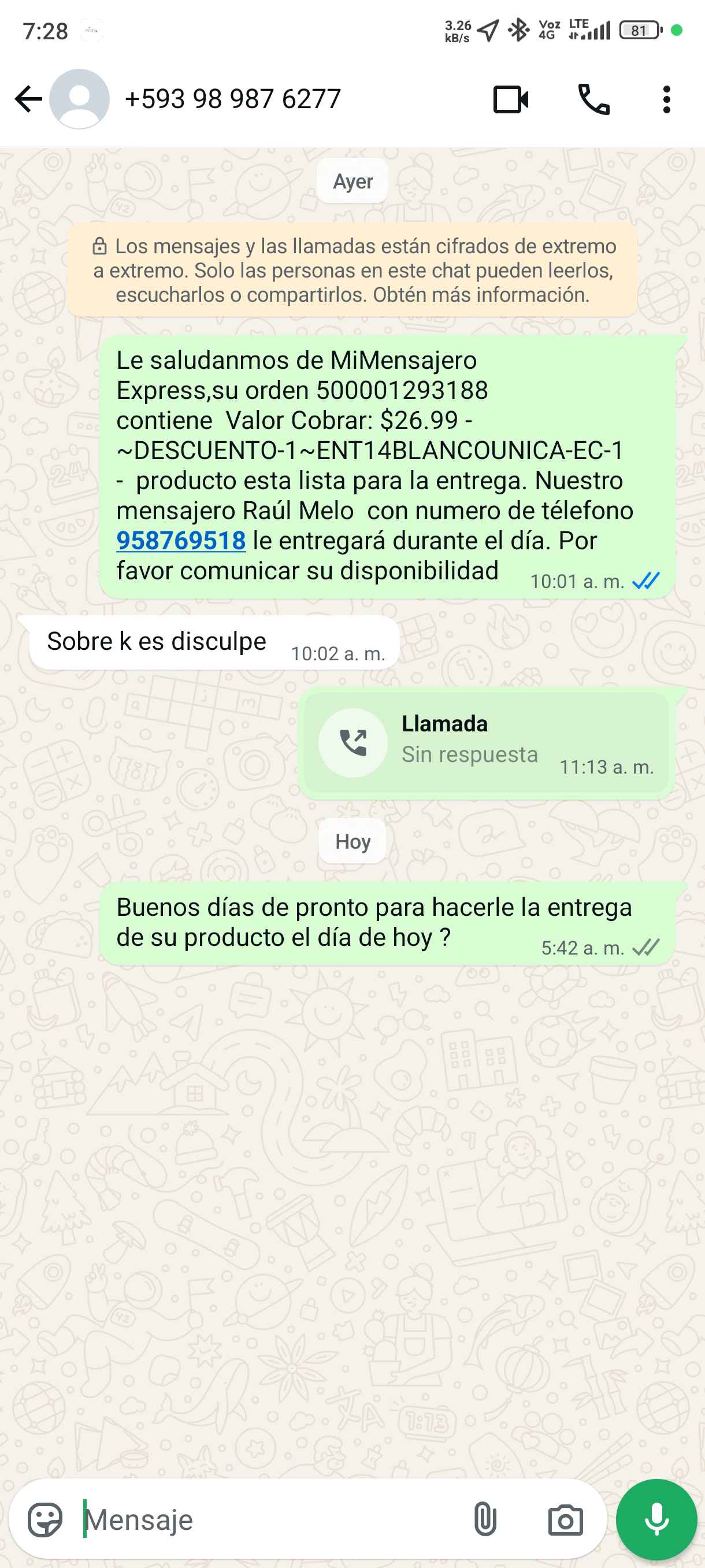Viewport: 705px width, 1568px height.
Task: Open contact info for +593 98 987 6277
Action: click(x=232, y=99)
